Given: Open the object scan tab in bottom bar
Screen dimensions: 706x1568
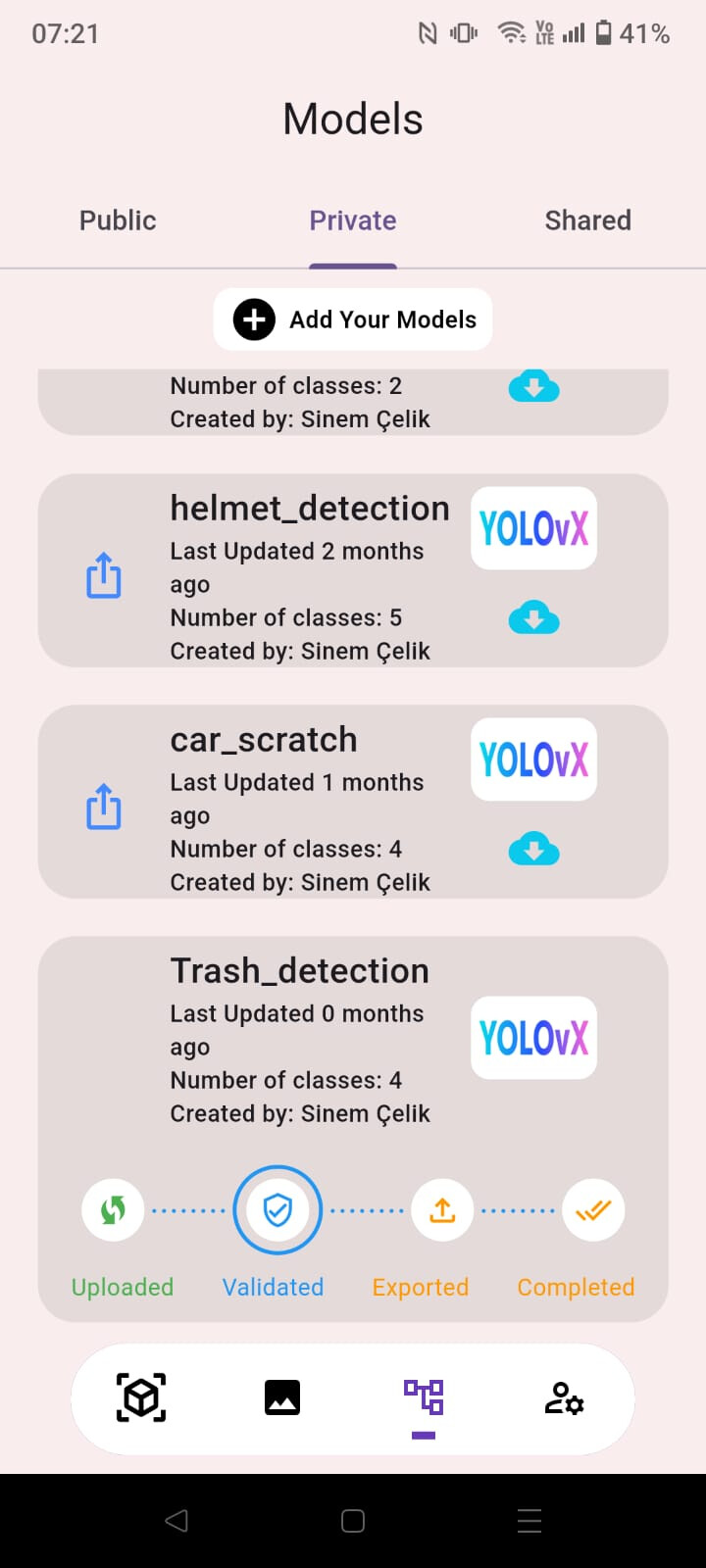Looking at the screenshot, I should tap(141, 1397).
